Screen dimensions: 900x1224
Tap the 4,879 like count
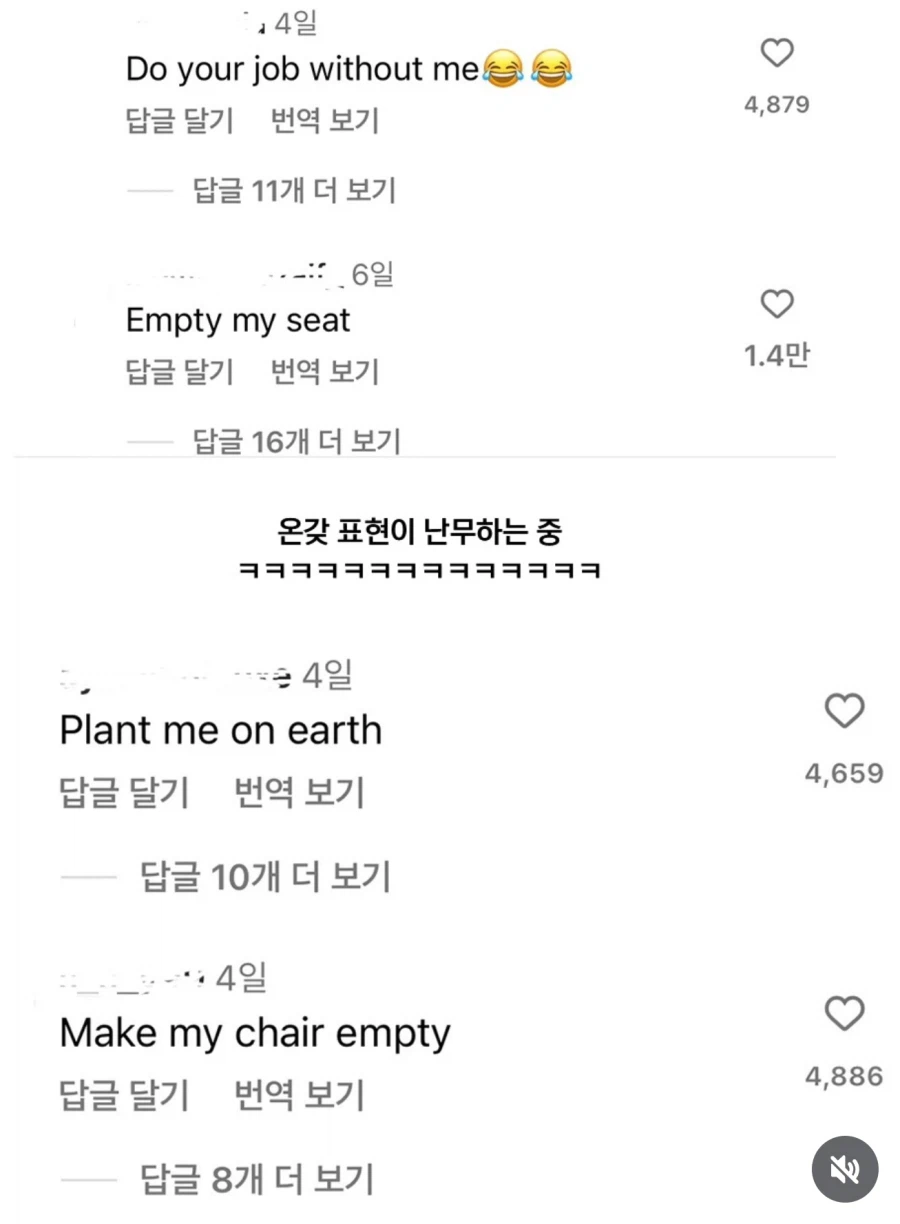coord(777,104)
